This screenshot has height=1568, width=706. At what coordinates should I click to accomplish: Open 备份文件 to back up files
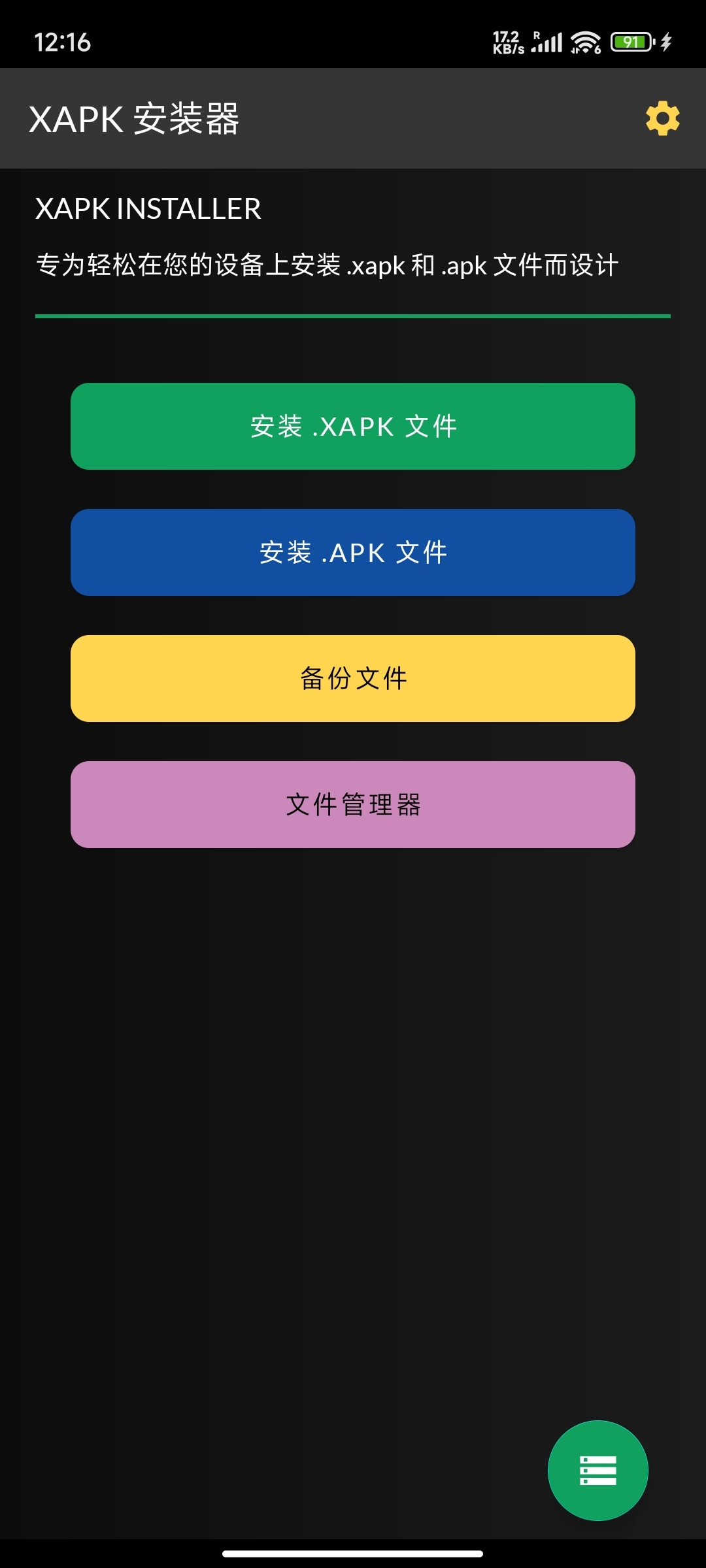tap(353, 678)
